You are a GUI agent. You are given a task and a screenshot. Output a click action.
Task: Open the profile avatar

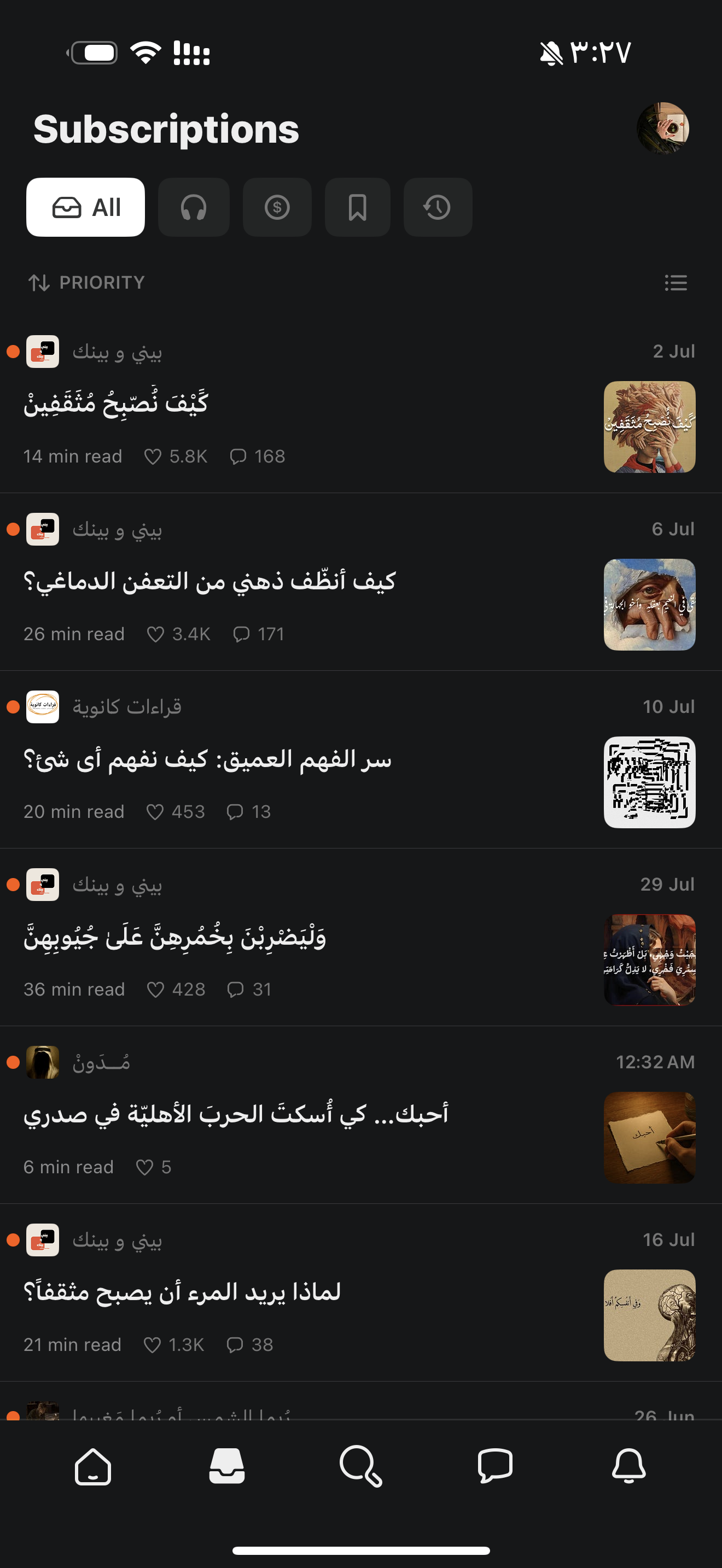click(x=662, y=128)
